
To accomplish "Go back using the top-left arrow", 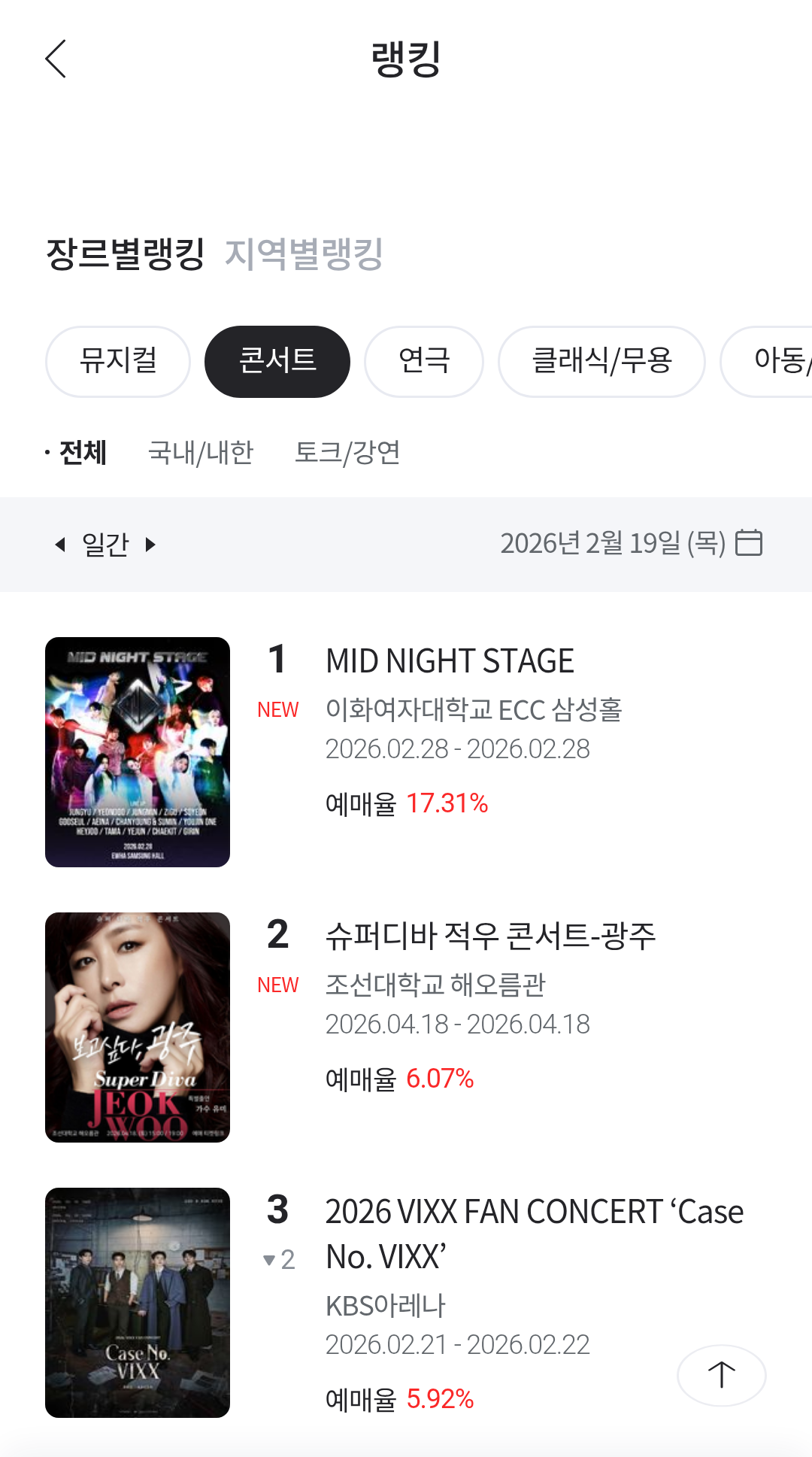I will [56, 59].
